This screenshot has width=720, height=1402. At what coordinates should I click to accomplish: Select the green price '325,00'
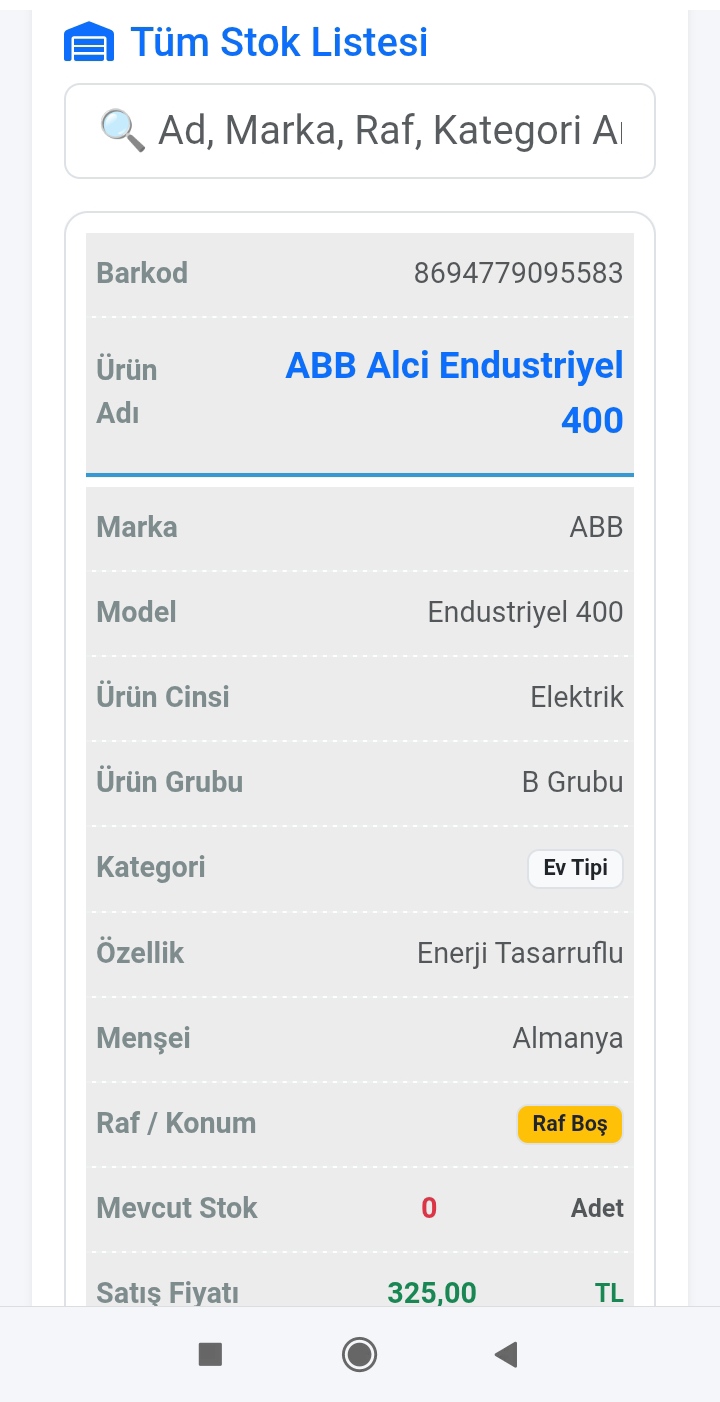pyautogui.click(x=431, y=1292)
